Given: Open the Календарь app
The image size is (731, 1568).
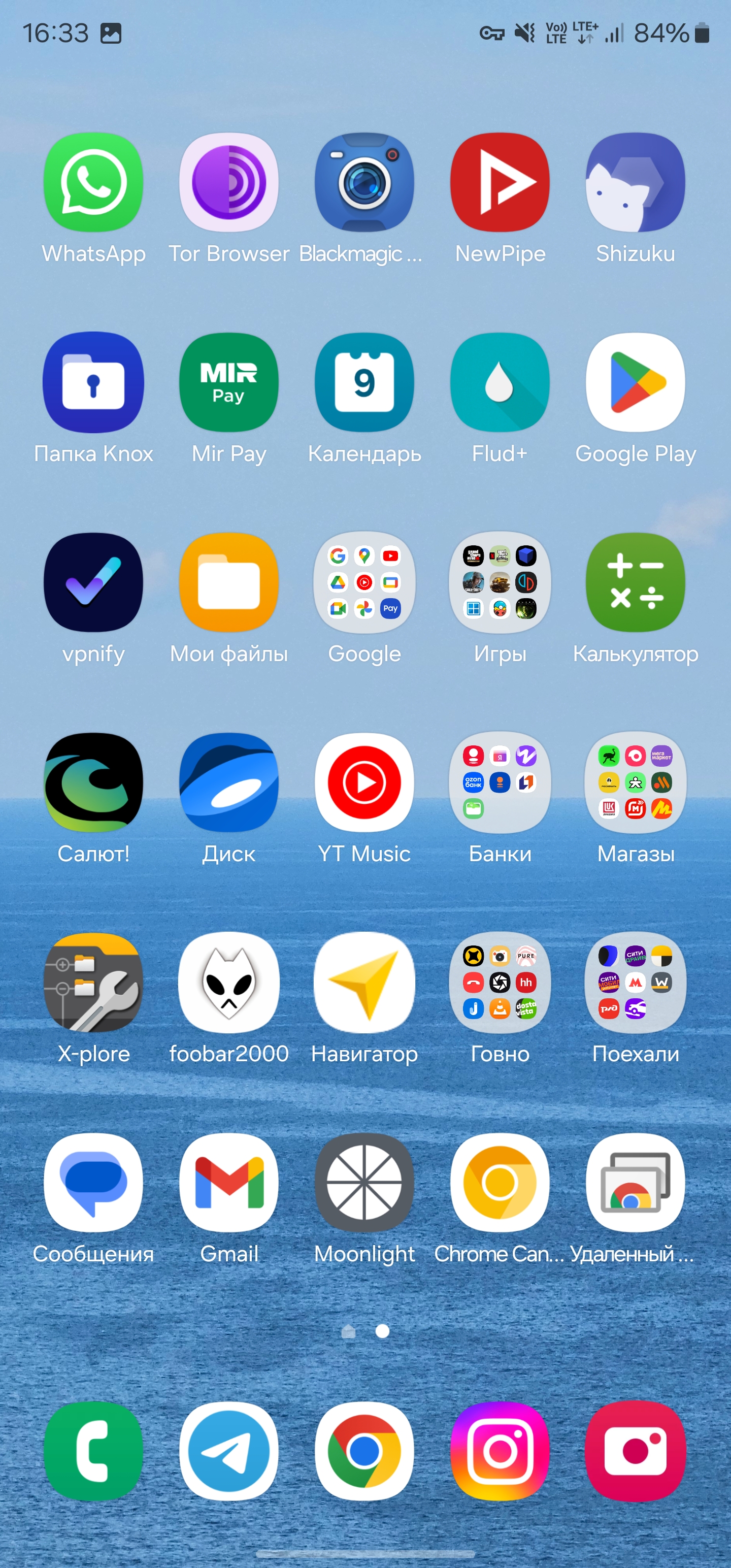Looking at the screenshot, I should pos(364,382).
